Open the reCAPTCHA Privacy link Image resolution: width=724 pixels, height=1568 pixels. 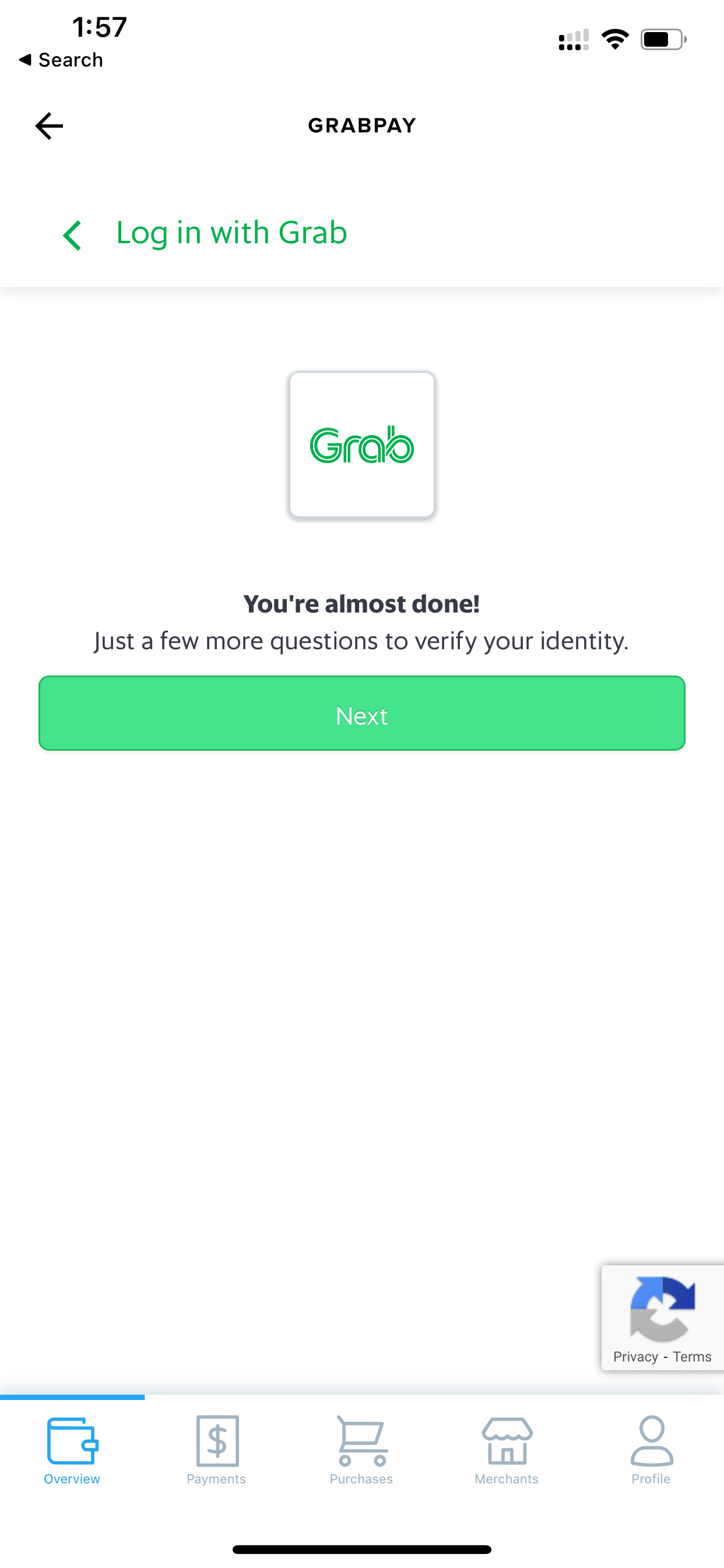(635, 1357)
